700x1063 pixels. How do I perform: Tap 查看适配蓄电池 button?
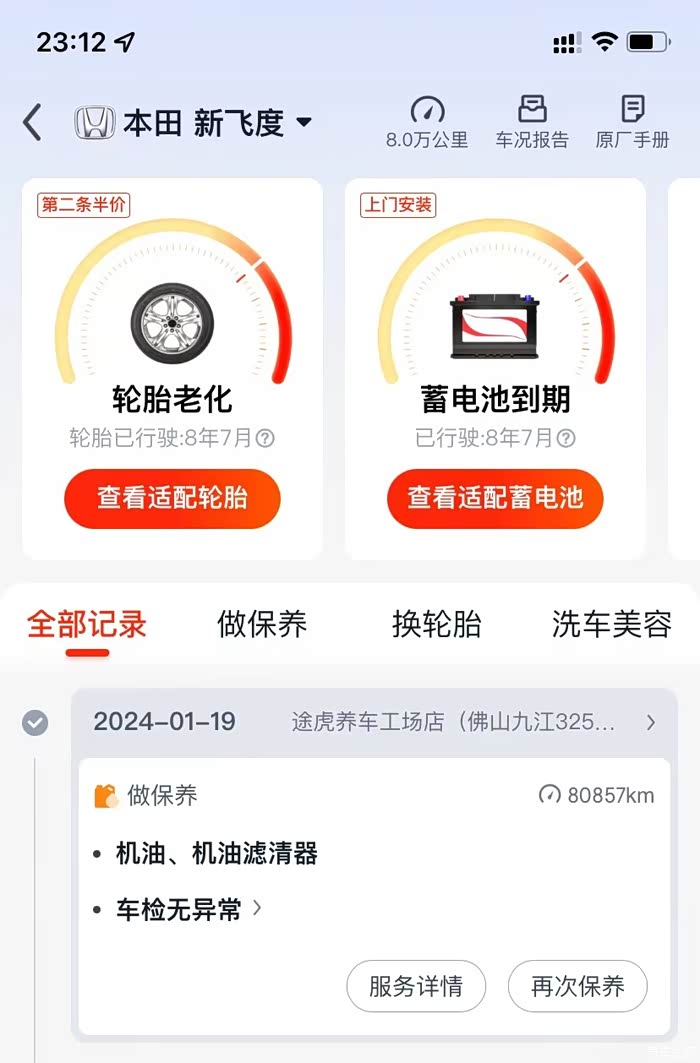(x=495, y=498)
